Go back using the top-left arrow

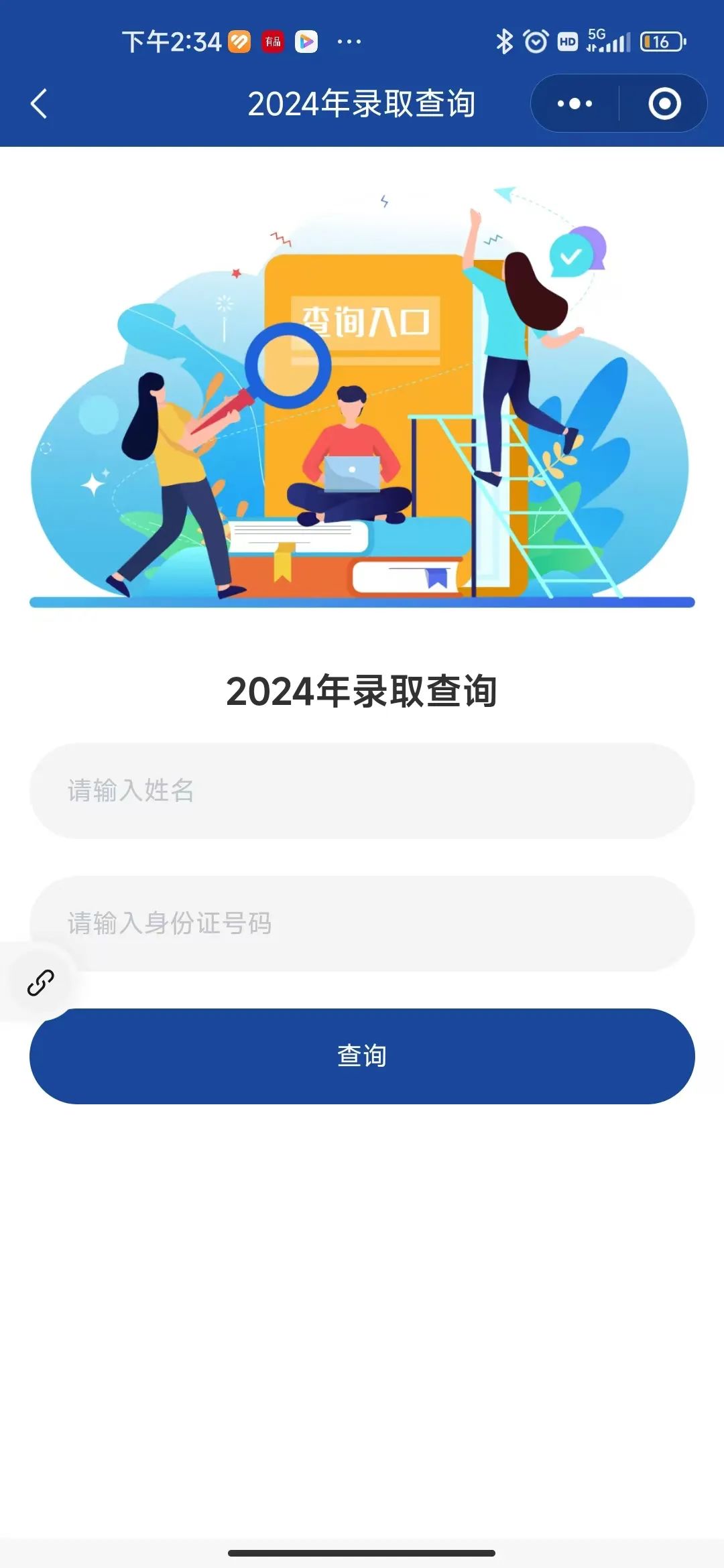40,104
